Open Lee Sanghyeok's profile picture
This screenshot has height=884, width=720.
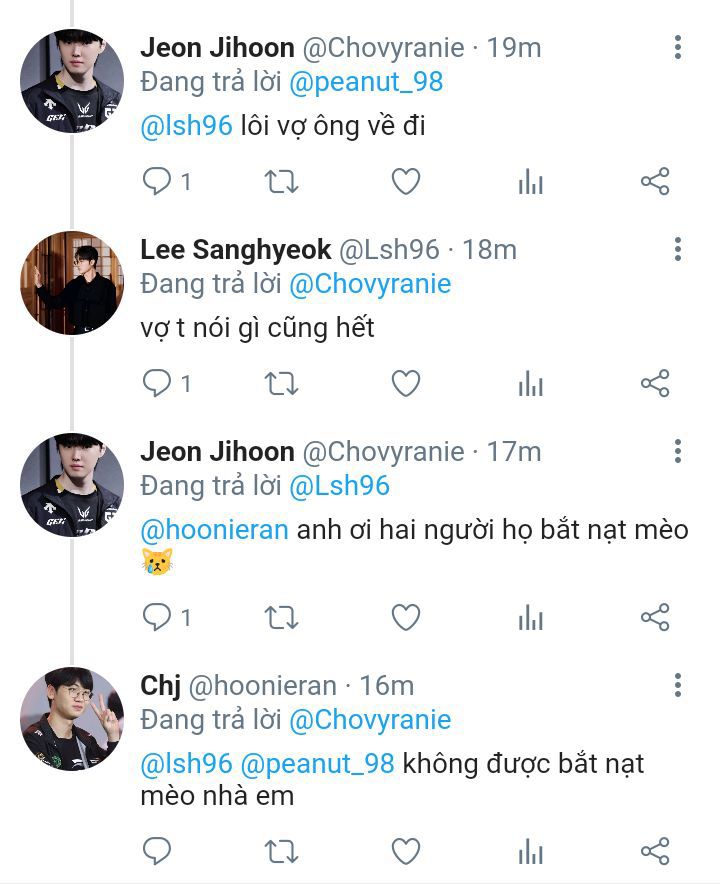tap(72, 283)
